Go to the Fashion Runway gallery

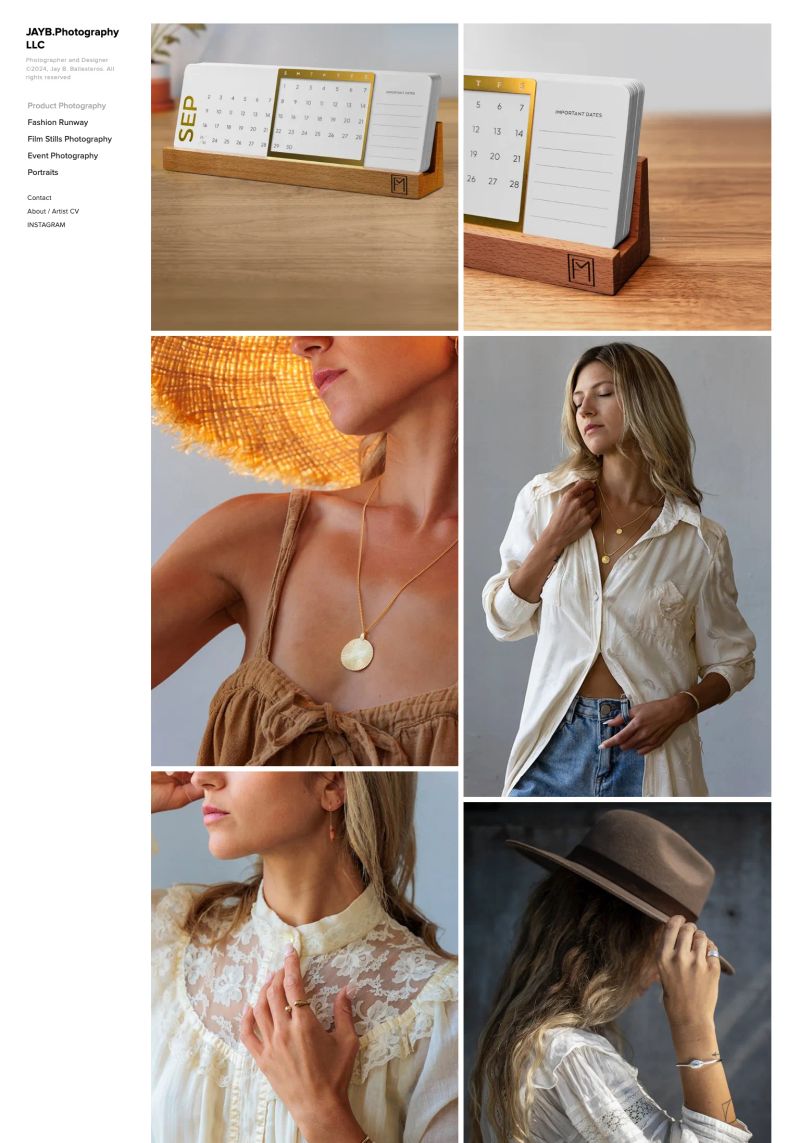click(x=57, y=122)
